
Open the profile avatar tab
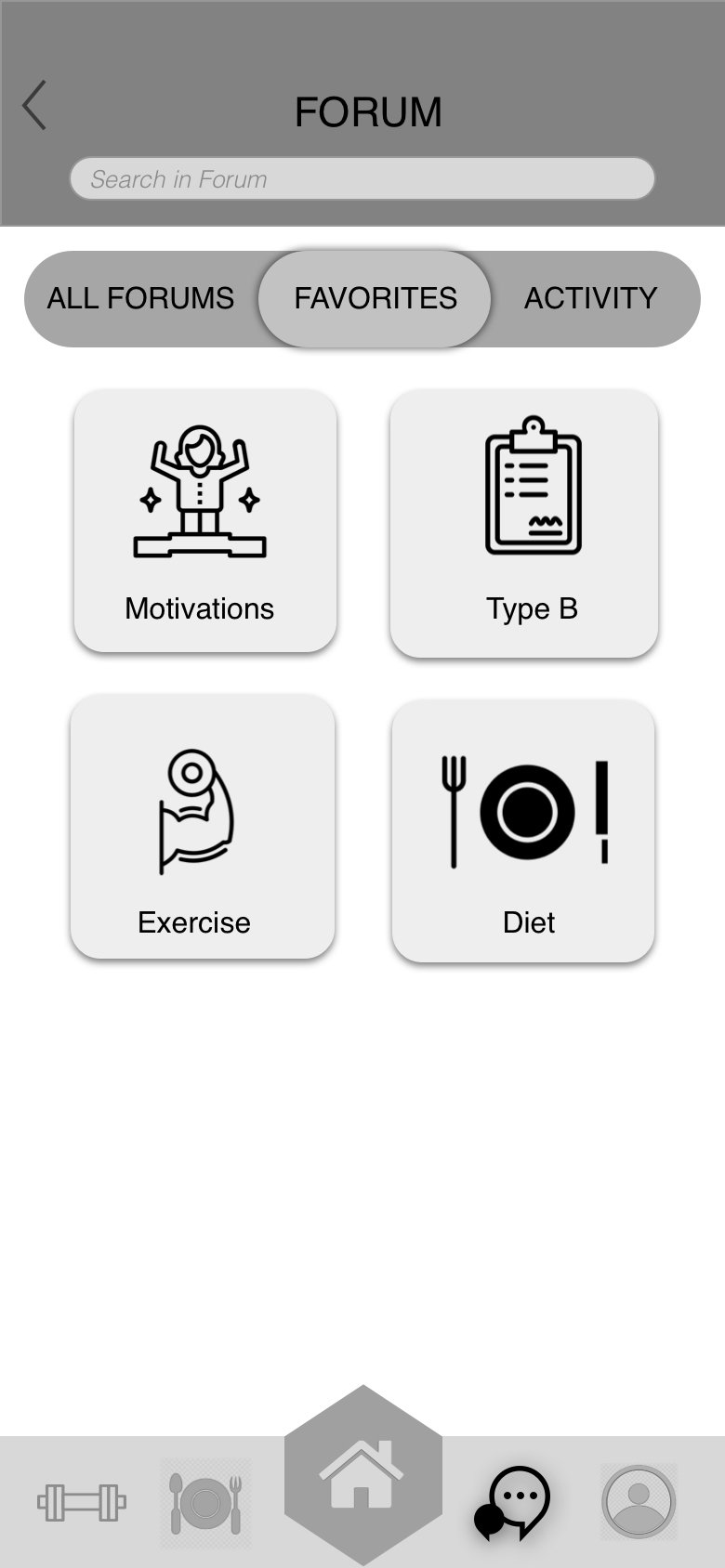coord(639,1502)
